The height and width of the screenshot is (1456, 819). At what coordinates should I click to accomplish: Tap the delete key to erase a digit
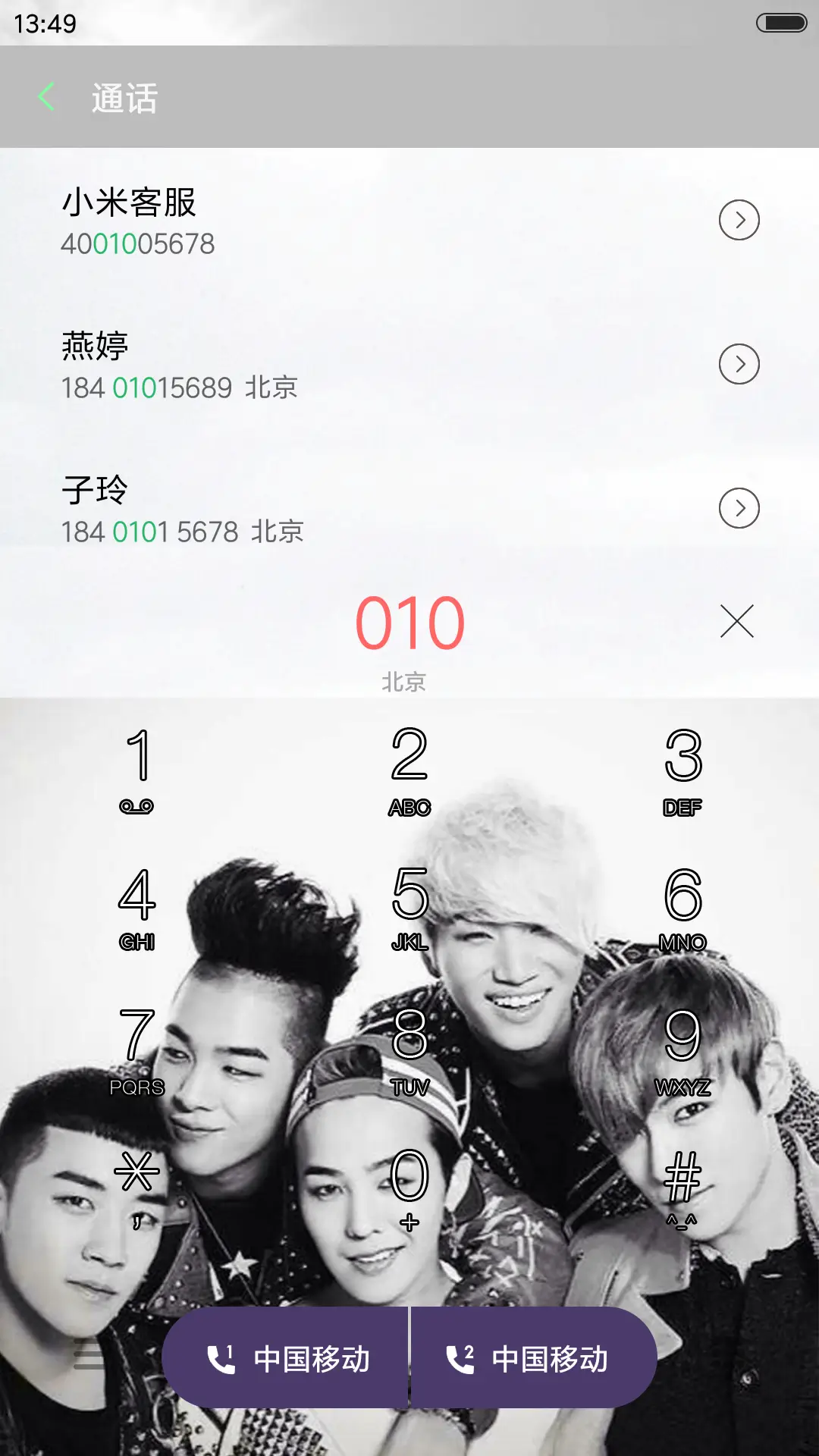point(737,623)
